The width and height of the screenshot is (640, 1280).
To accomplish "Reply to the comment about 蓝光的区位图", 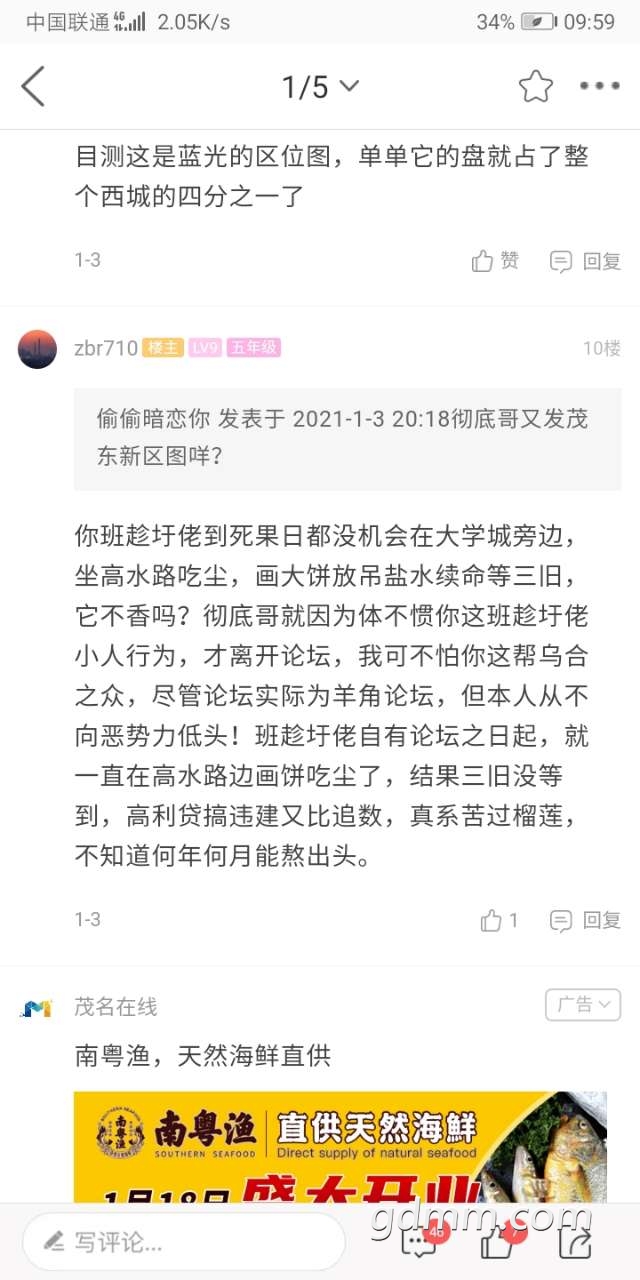I will tap(586, 261).
